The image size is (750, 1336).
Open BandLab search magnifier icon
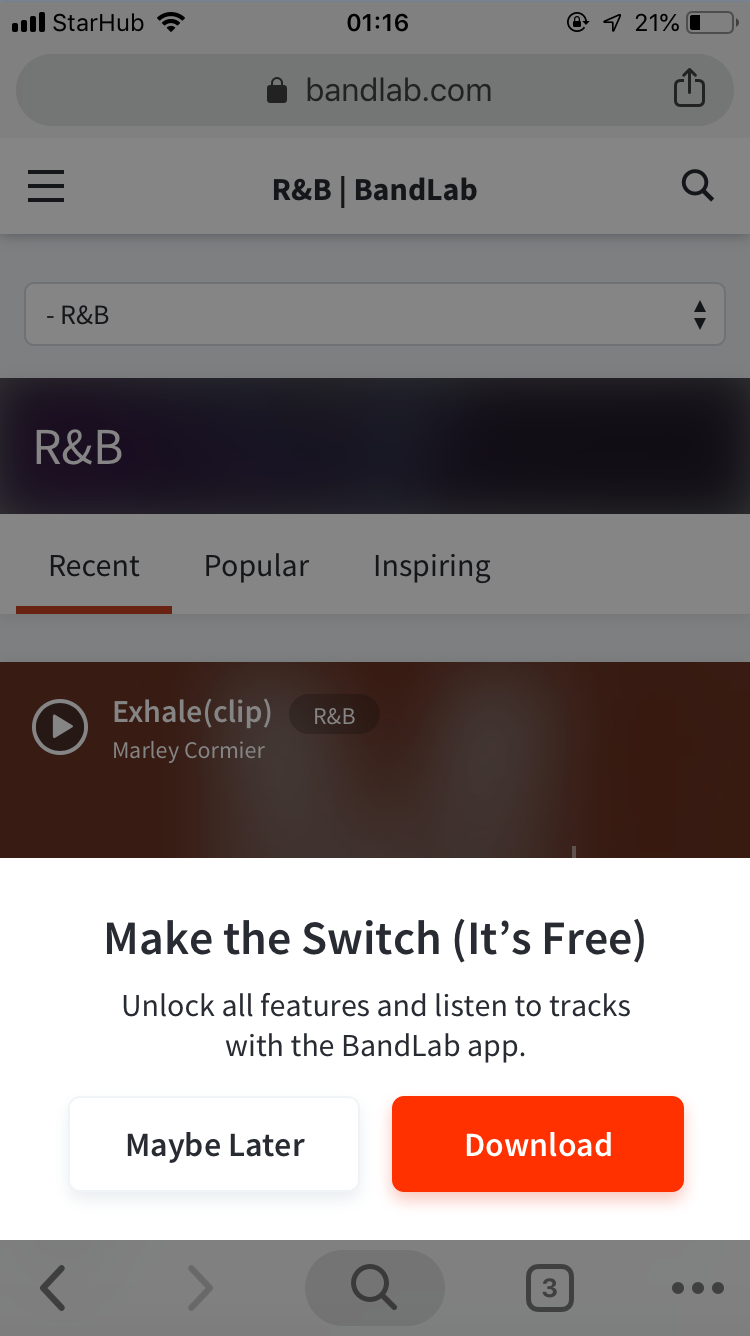[x=696, y=186]
